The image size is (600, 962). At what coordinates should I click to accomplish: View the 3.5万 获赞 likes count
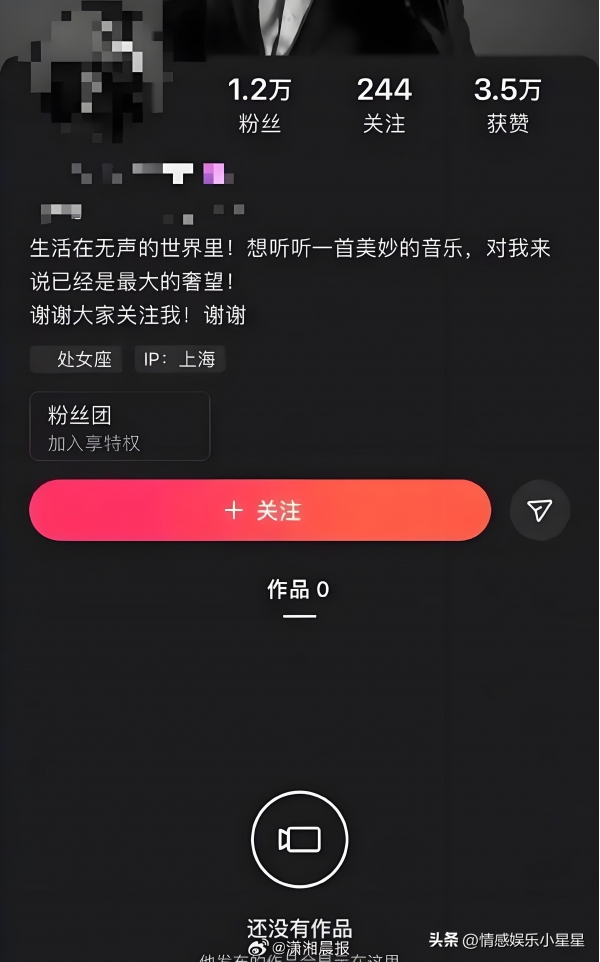click(x=507, y=105)
